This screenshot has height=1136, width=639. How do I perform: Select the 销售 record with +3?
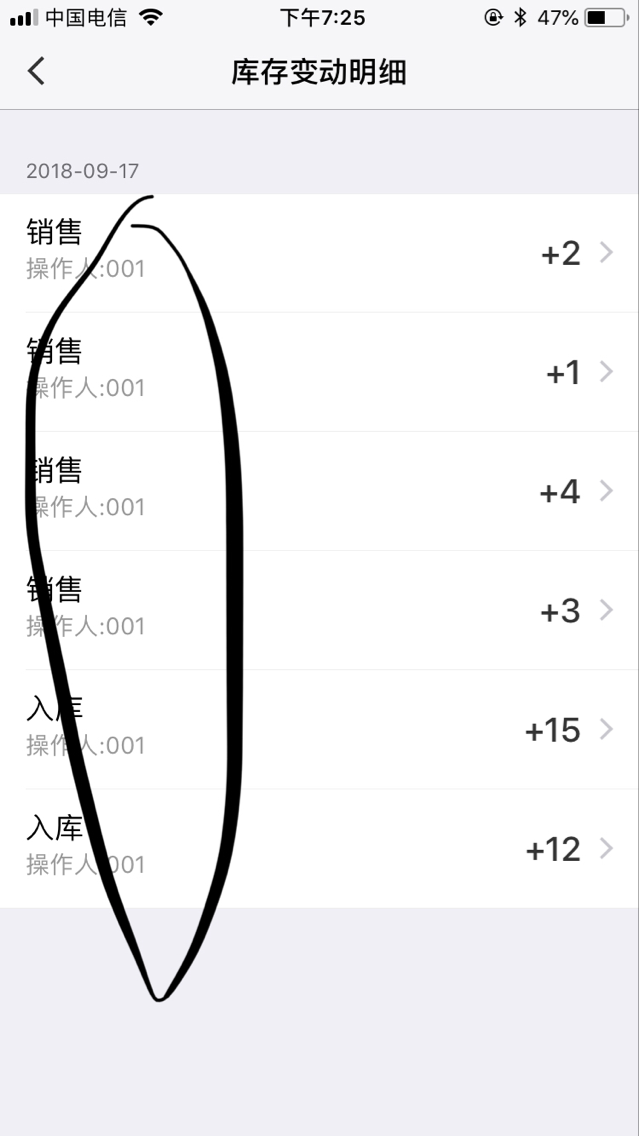[320, 610]
